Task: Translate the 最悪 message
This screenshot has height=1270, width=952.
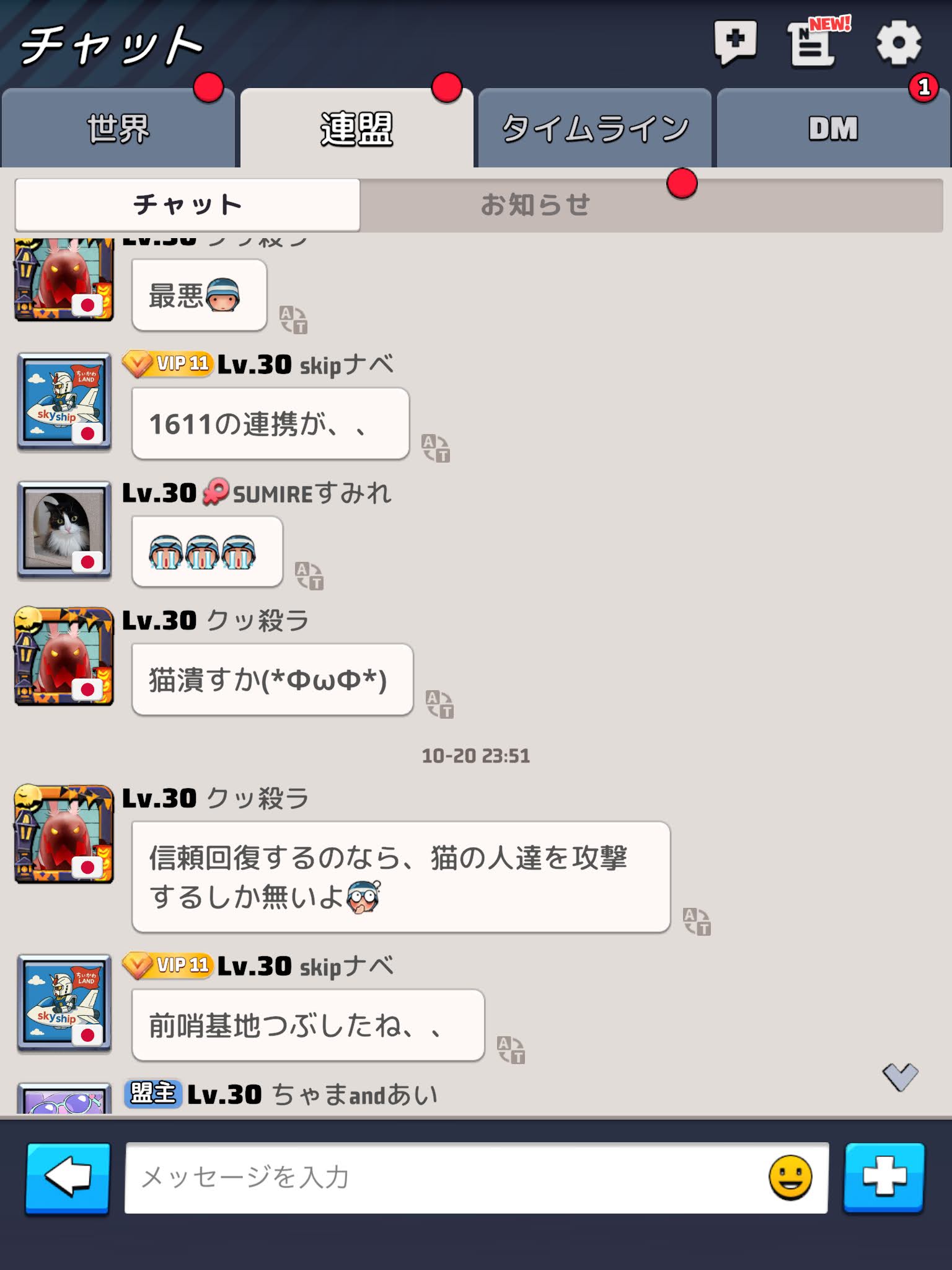Action: pos(293,319)
